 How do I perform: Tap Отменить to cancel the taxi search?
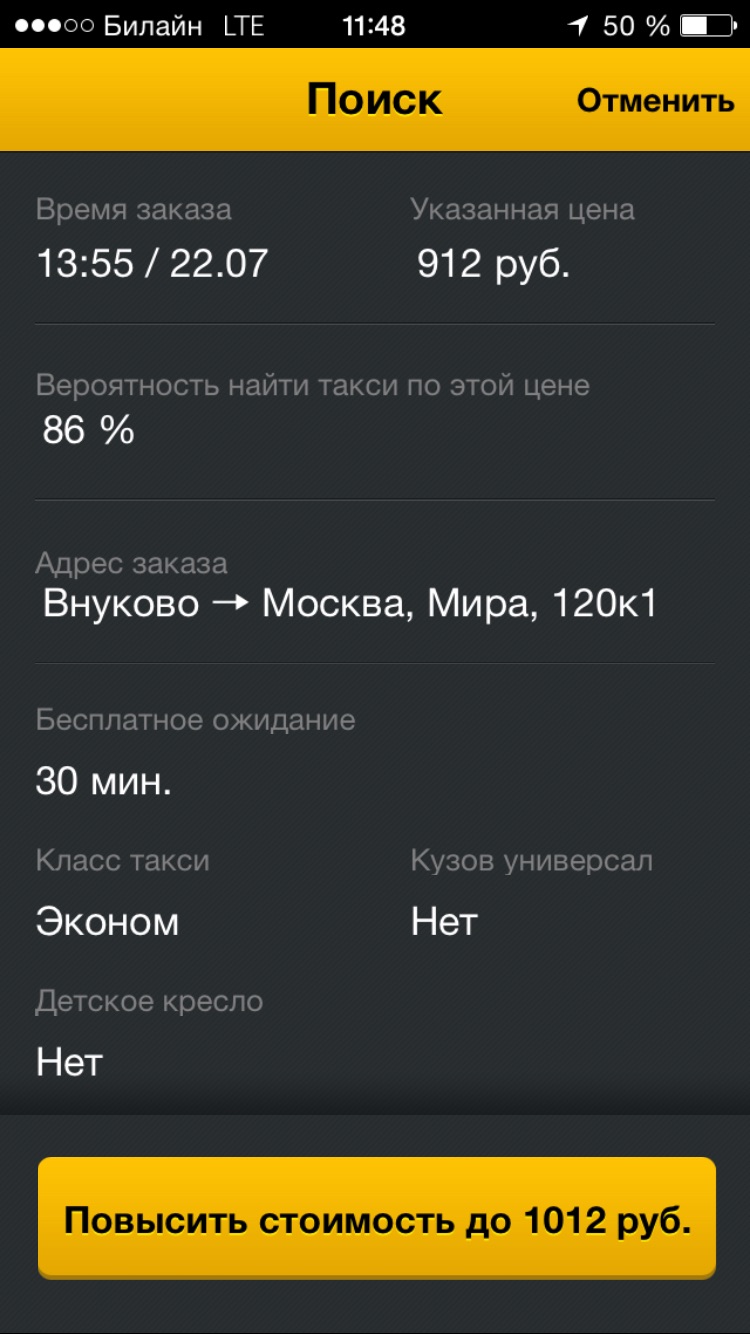pyautogui.click(x=655, y=101)
